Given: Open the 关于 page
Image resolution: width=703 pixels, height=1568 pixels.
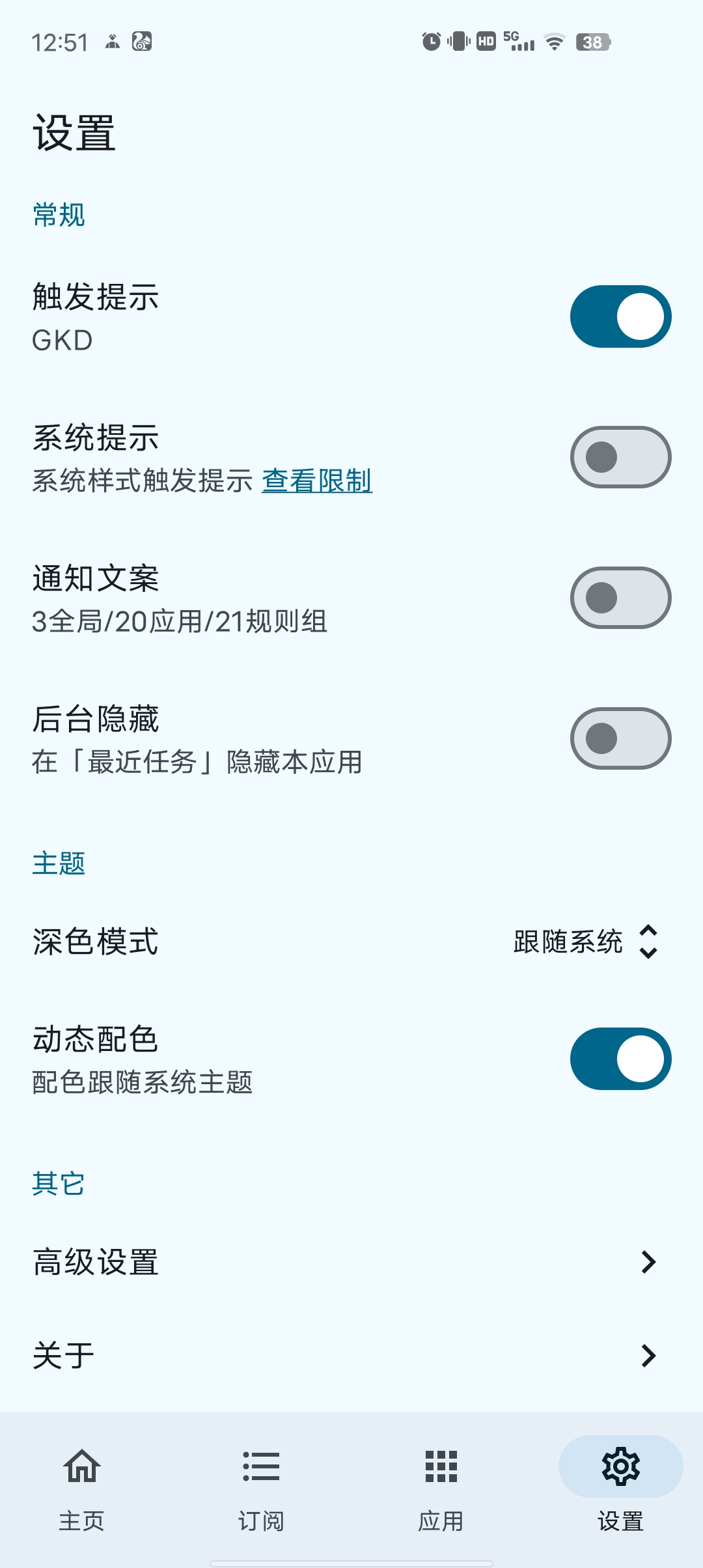Looking at the screenshot, I should pos(351,1356).
